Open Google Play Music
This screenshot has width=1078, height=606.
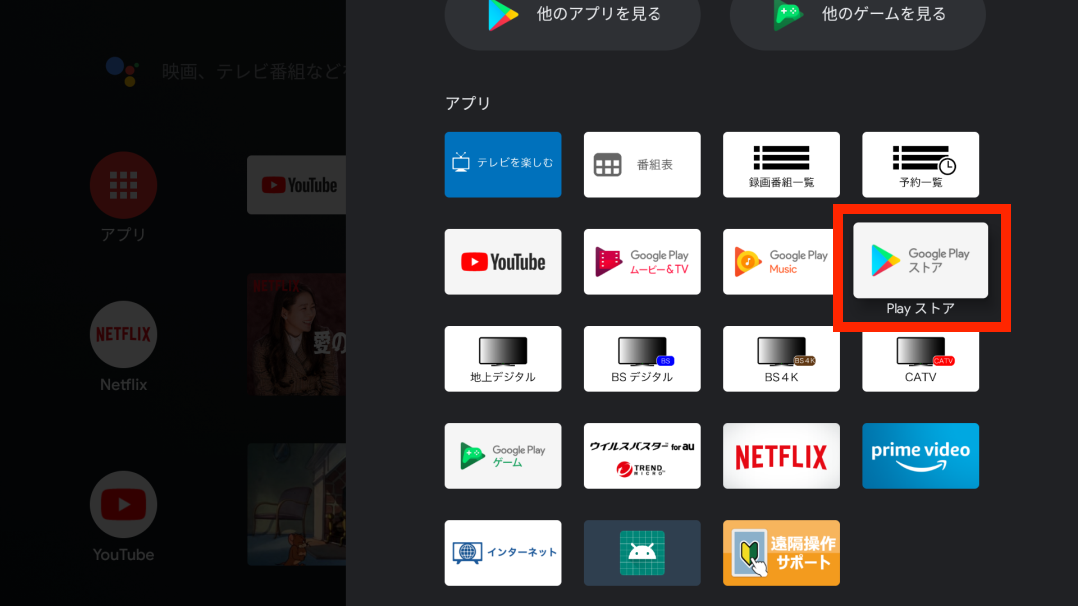click(x=781, y=262)
